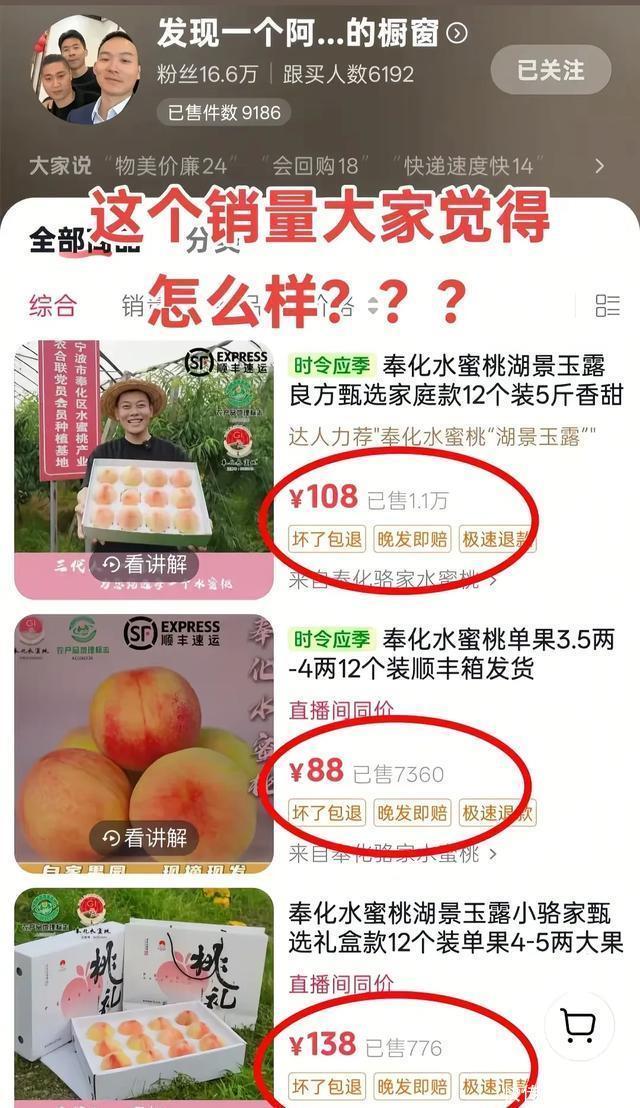
Task: Open the shopping cart
Action: pyautogui.click(x=578, y=1025)
